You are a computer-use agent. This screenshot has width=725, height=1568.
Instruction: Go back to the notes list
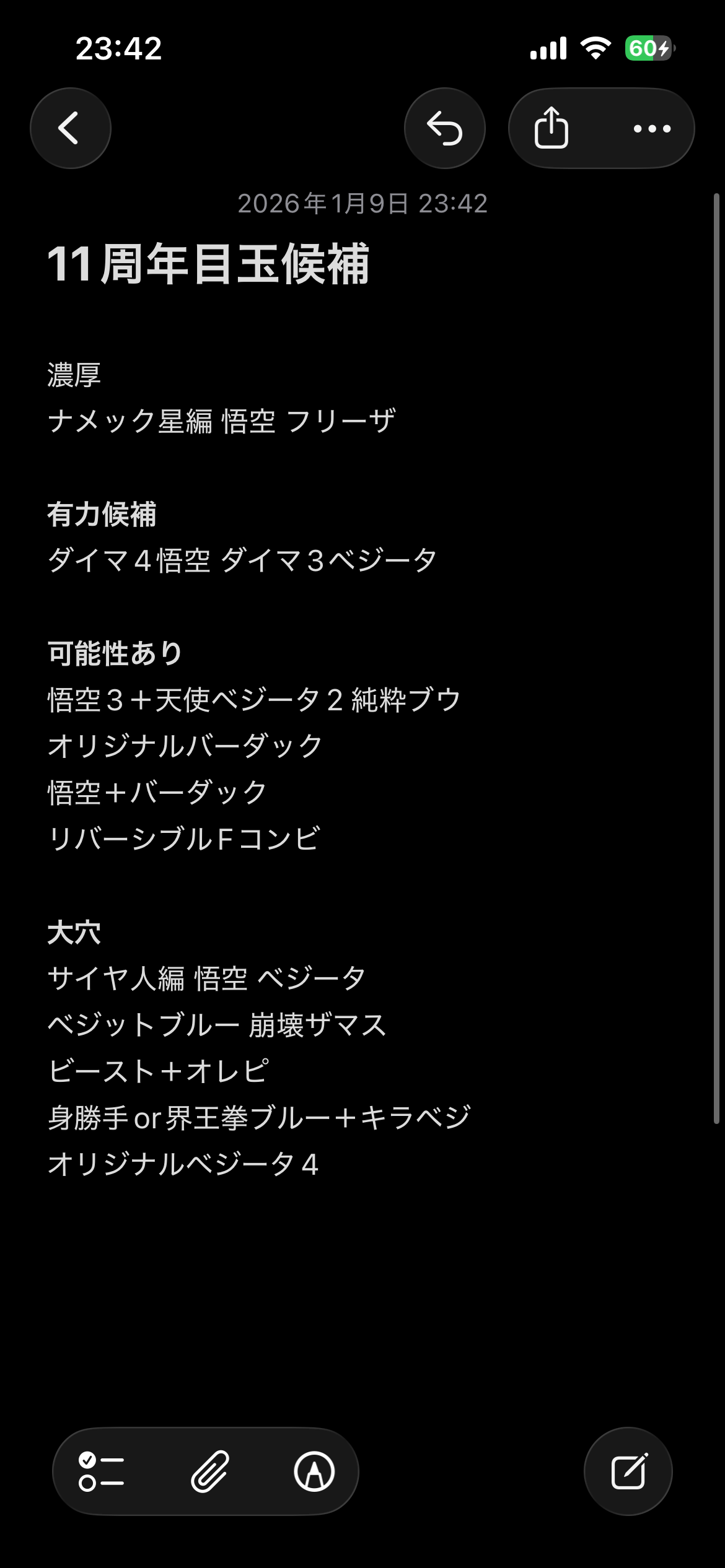point(70,128)
